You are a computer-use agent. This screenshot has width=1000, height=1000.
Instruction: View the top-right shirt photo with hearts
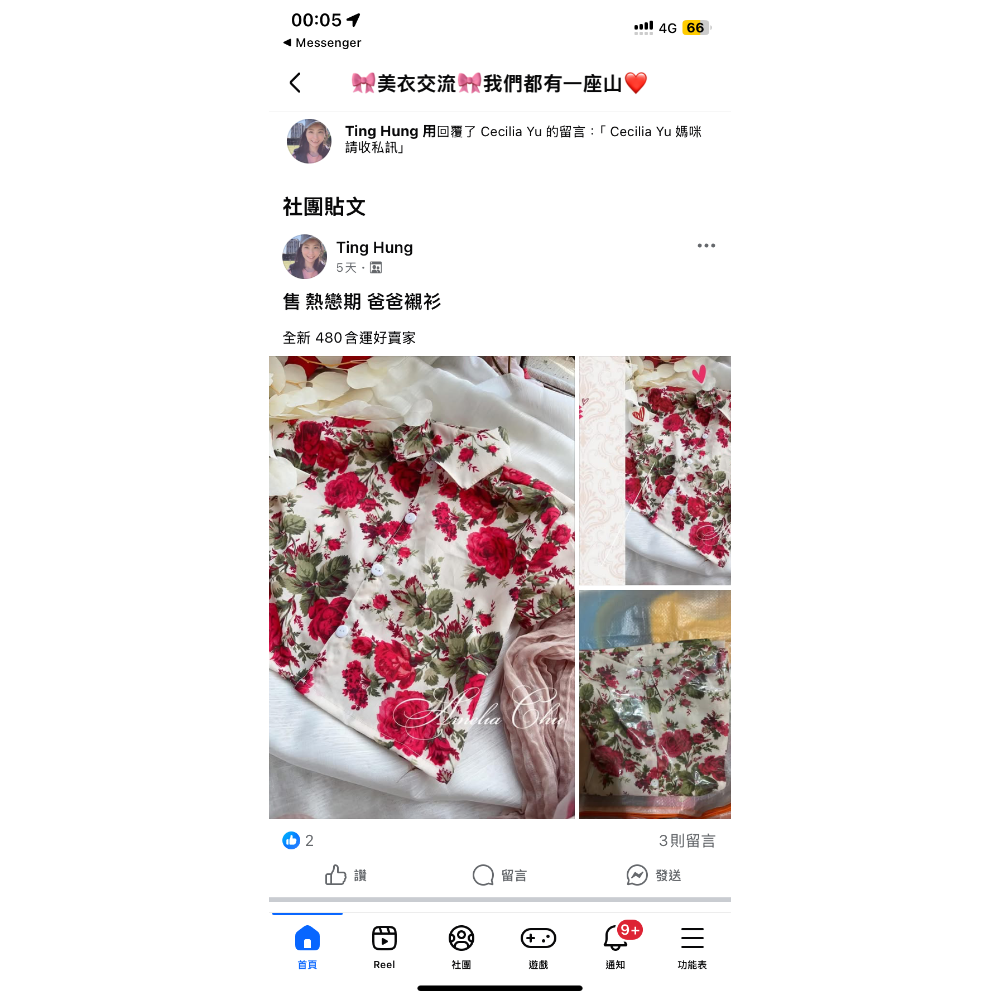click(x=655, y=470)
